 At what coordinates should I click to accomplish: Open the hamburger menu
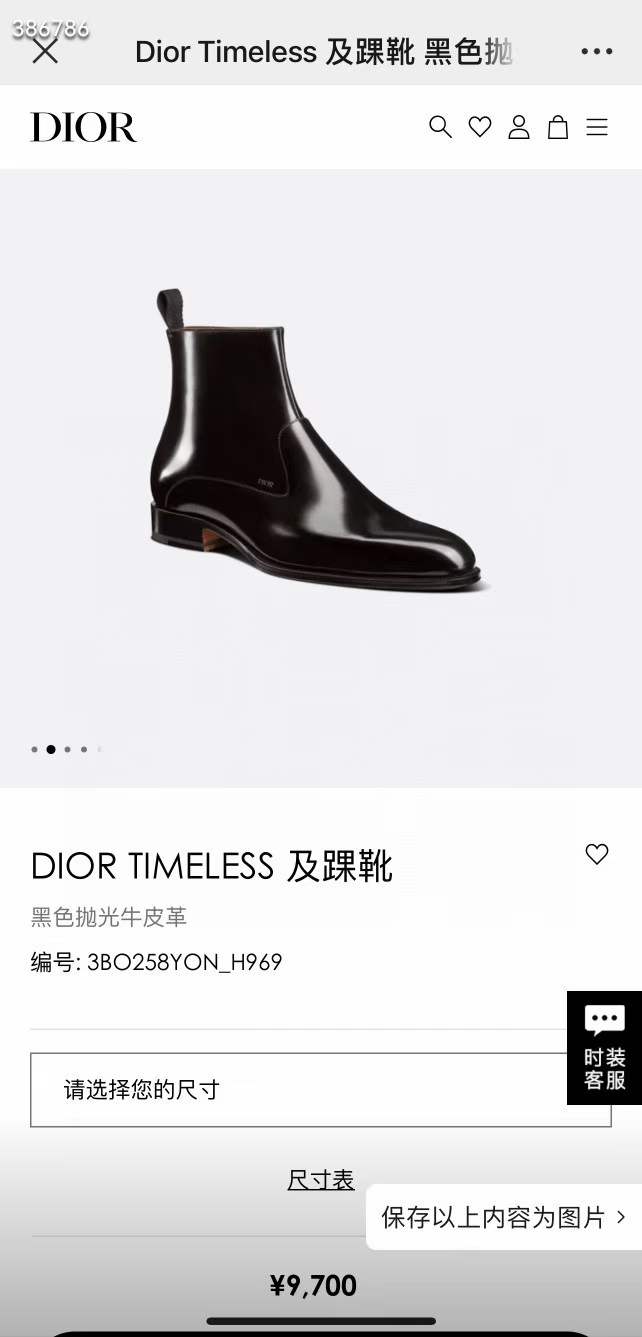[x=597, y=127]
